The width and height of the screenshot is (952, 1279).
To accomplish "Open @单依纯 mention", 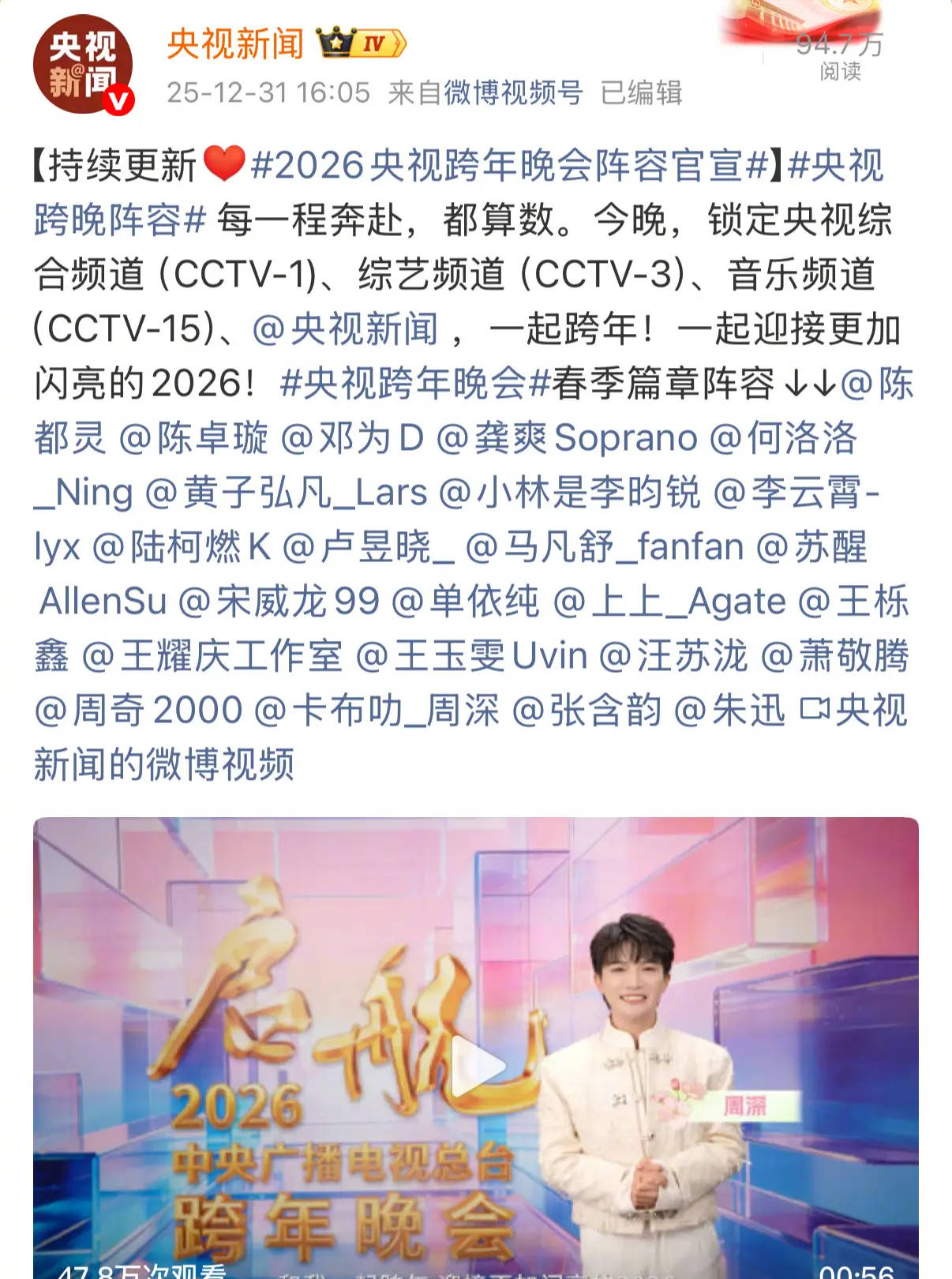I will click(466, 602).
